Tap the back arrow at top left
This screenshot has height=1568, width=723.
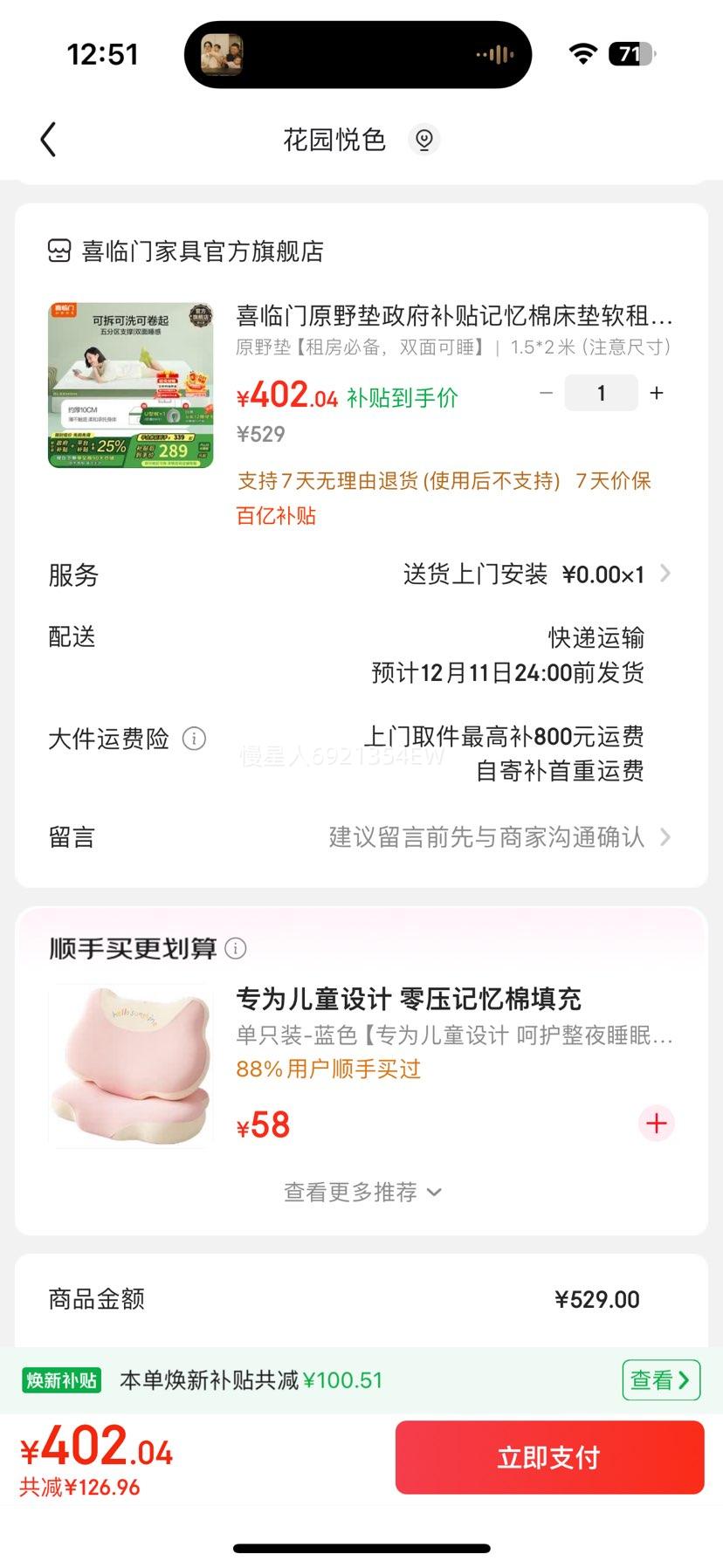[48, 139]
